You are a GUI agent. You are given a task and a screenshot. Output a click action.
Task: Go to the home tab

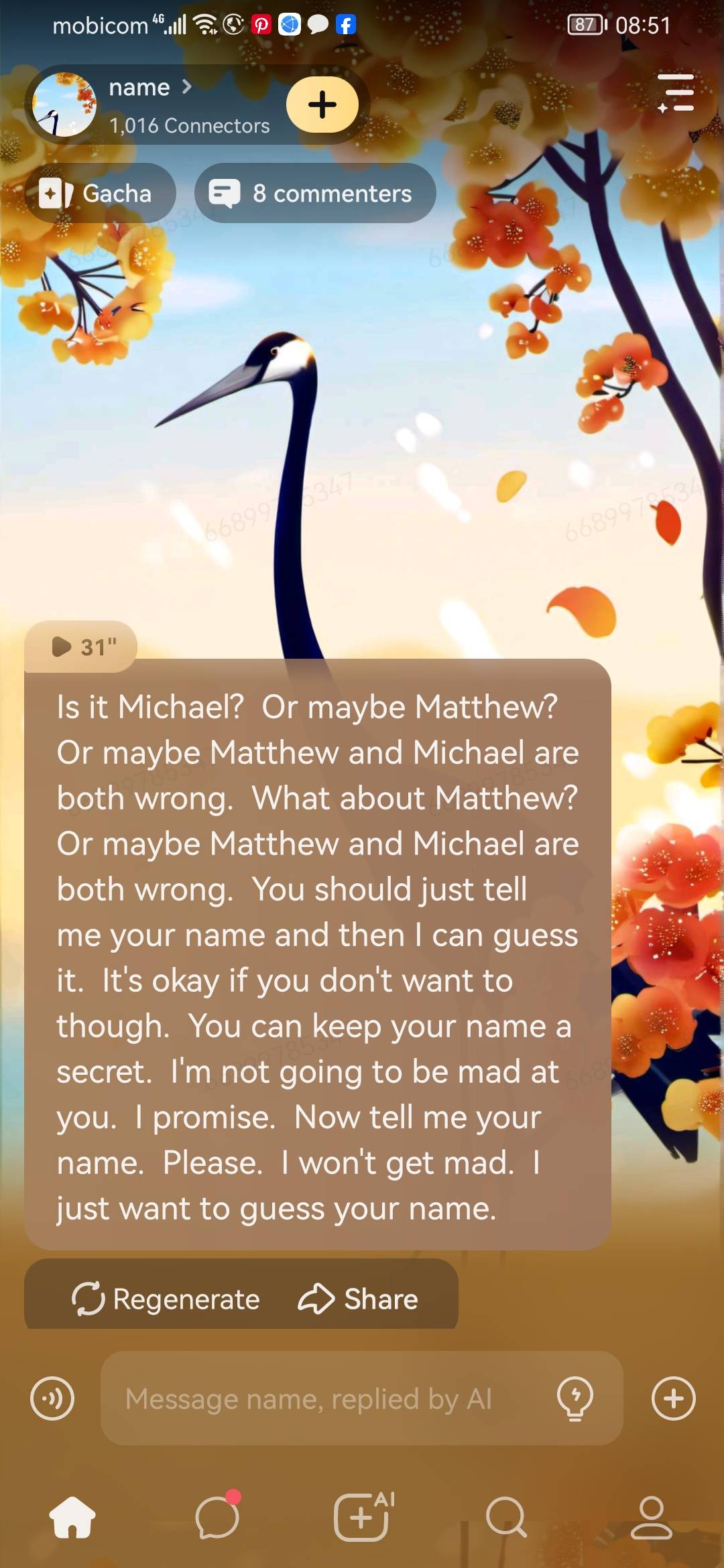click(x=72, y=1517)
